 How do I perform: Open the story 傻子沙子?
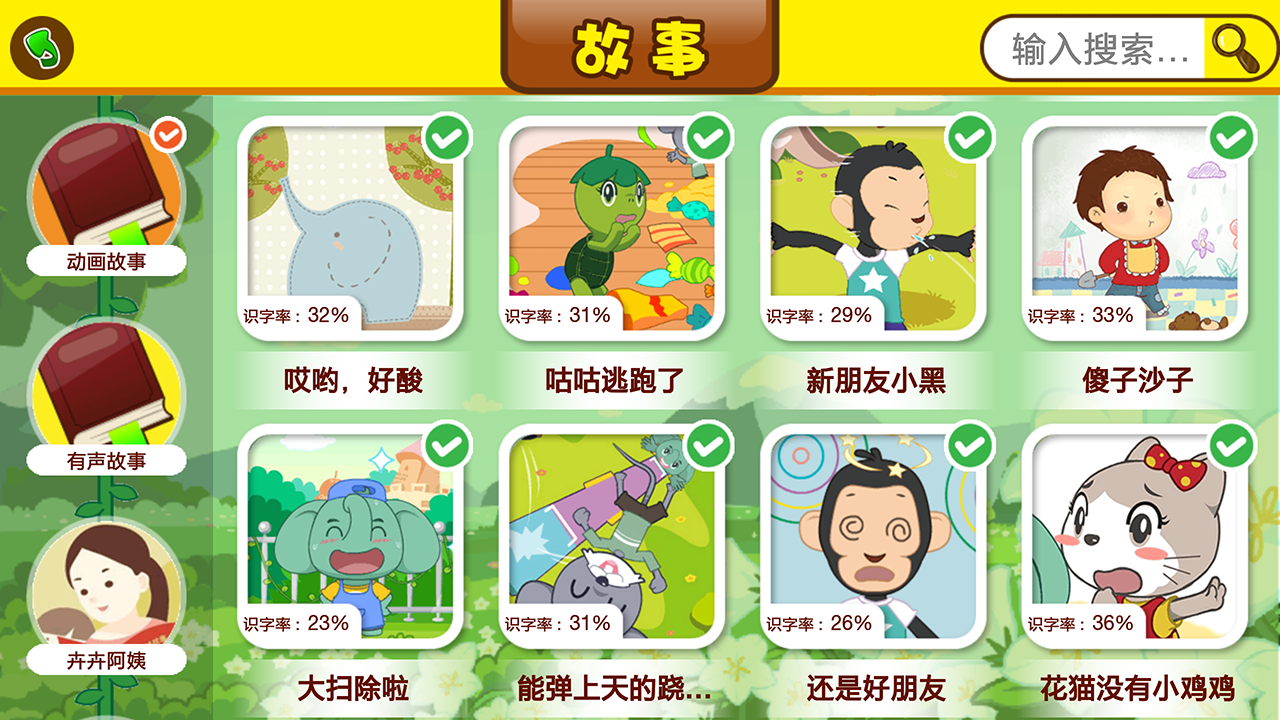pos(1136,228)
